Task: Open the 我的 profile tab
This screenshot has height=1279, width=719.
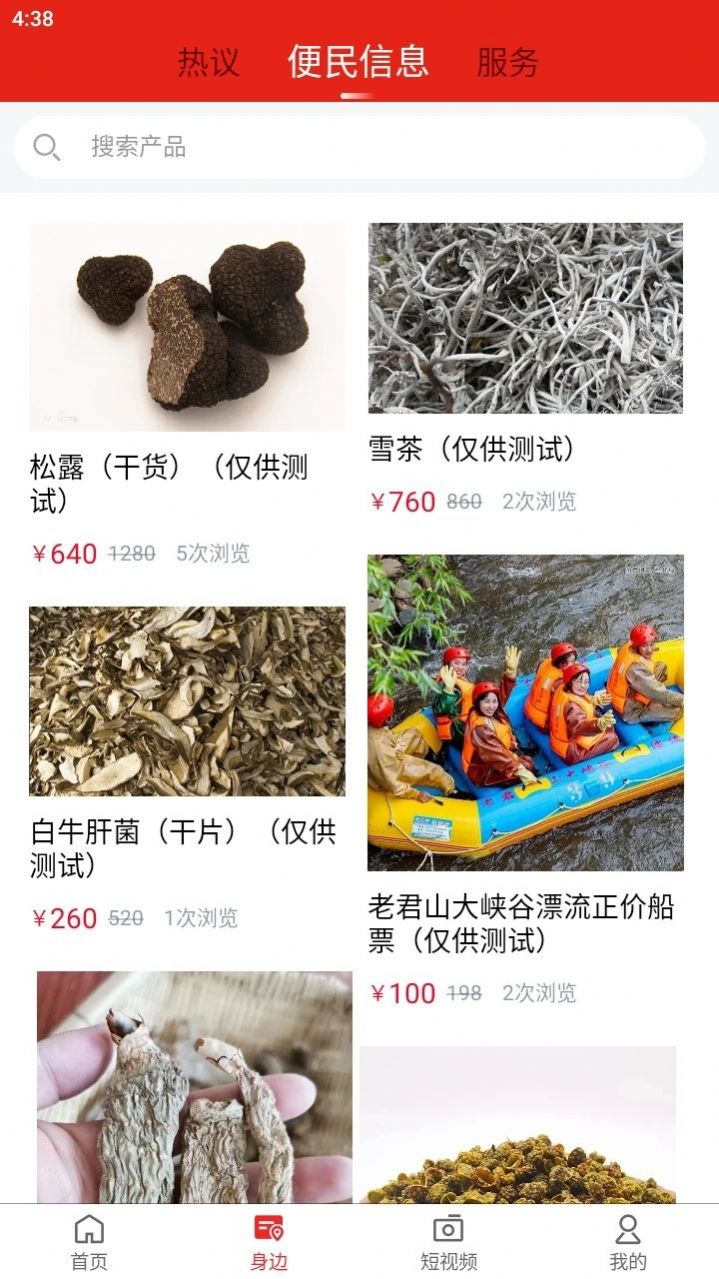Action: 628,1242
